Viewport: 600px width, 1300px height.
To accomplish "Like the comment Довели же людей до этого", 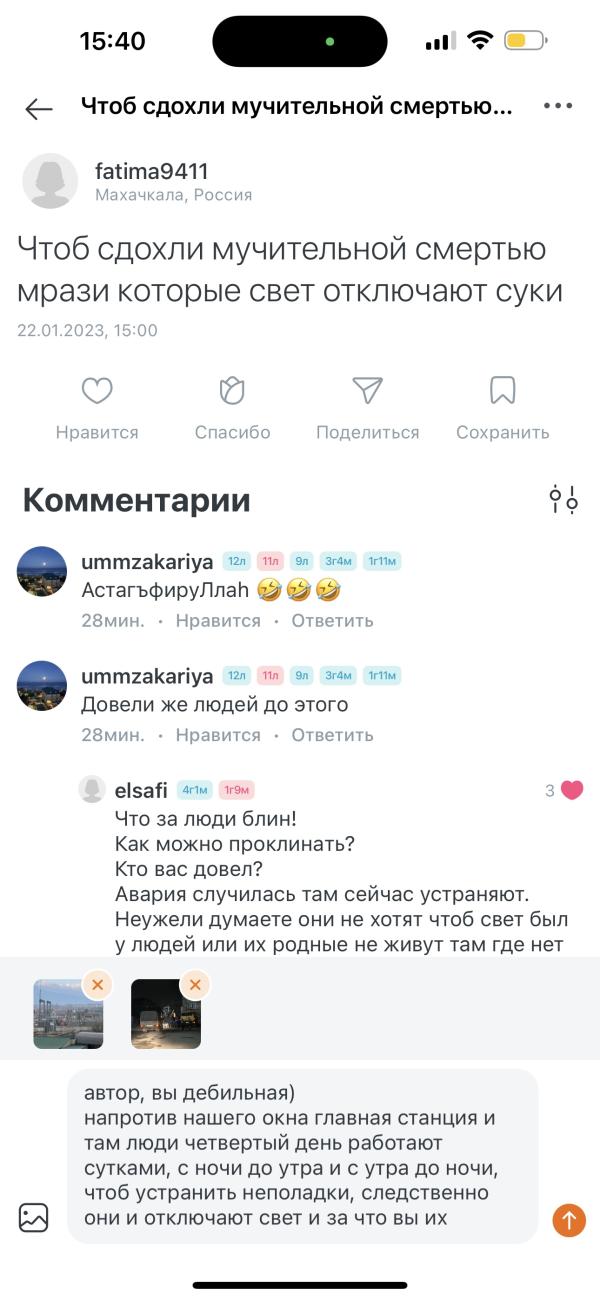I will click(x=218, y=735).
